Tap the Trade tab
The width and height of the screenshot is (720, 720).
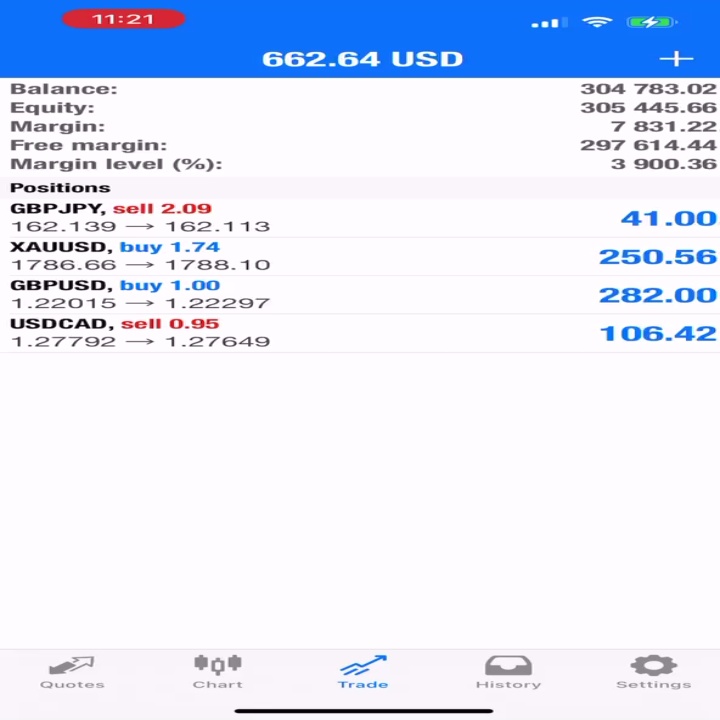click(x=363, y=673)
